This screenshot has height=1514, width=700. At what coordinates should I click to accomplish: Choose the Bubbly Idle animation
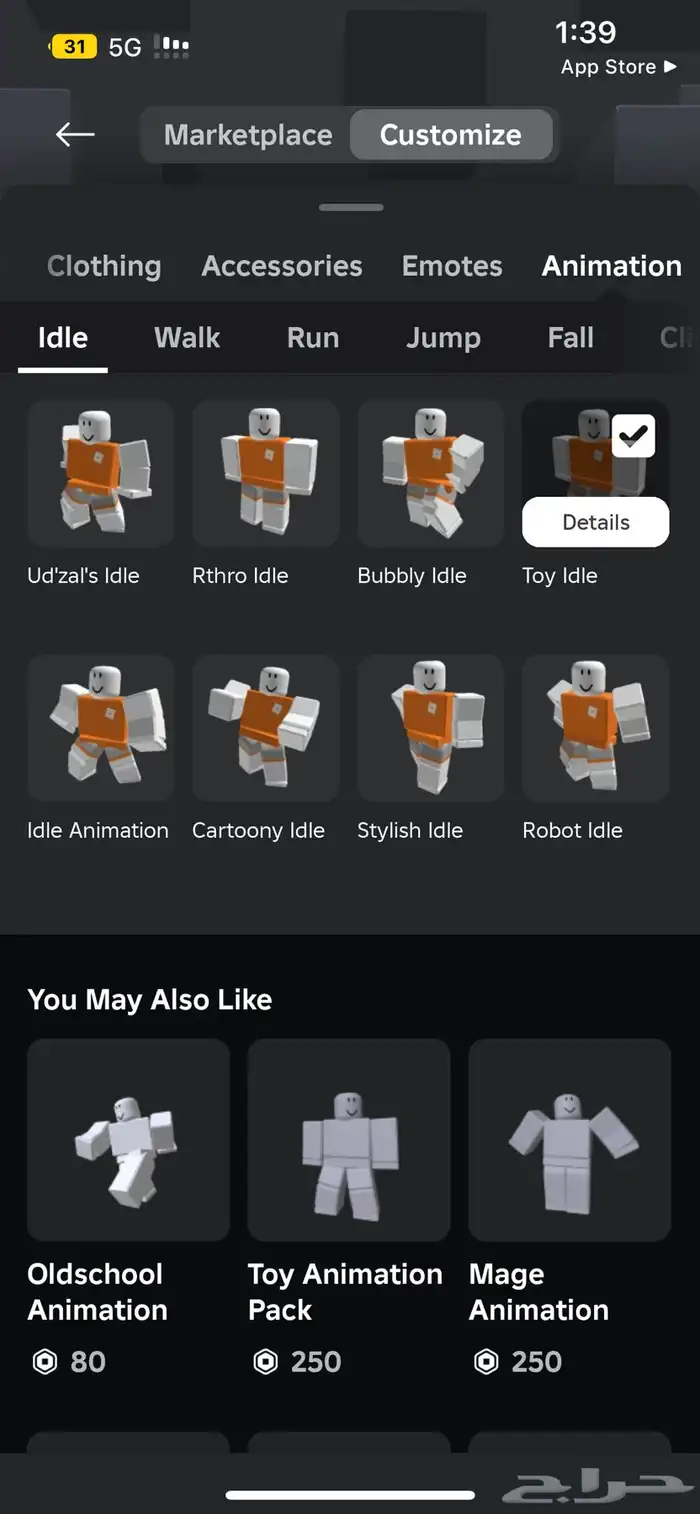click(430, 474)
